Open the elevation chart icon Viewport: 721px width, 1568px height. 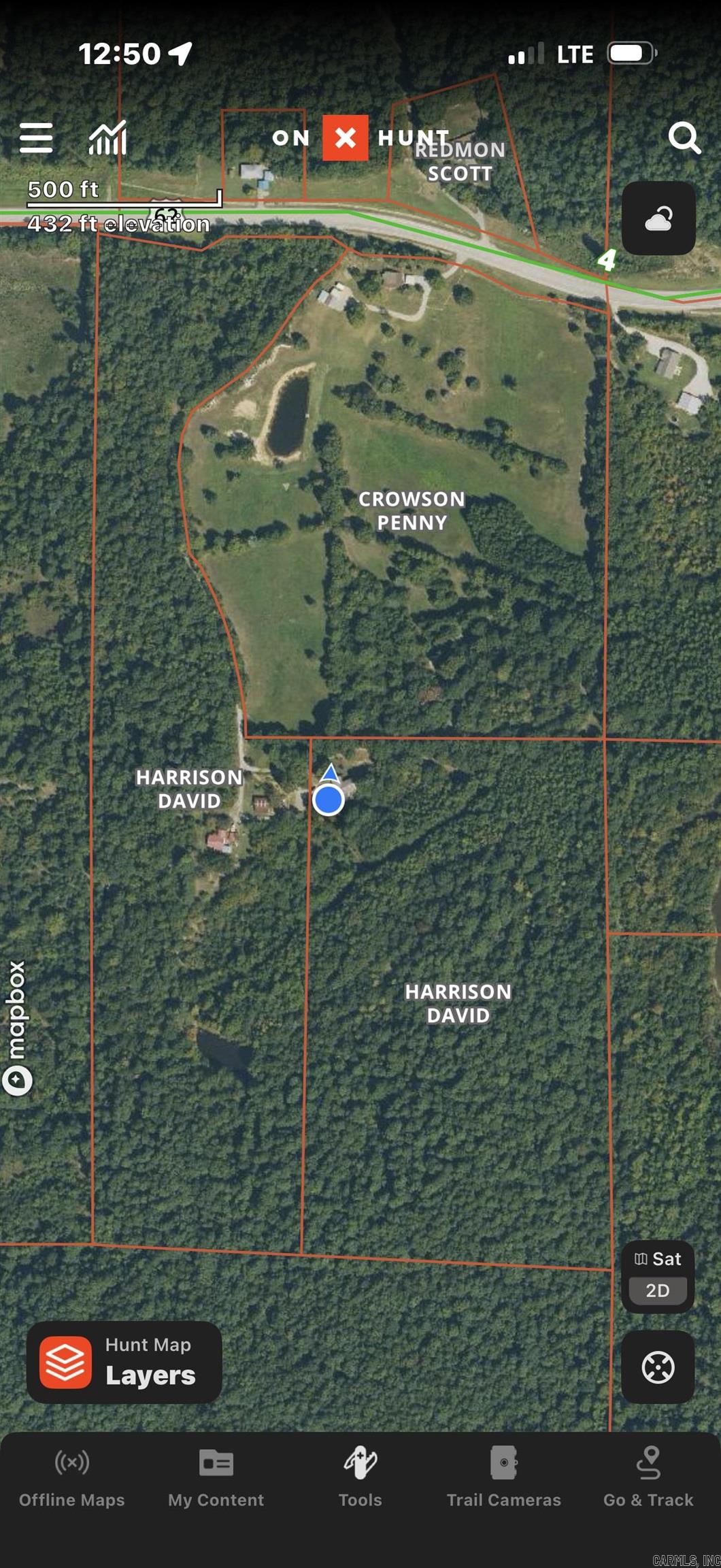108,138
